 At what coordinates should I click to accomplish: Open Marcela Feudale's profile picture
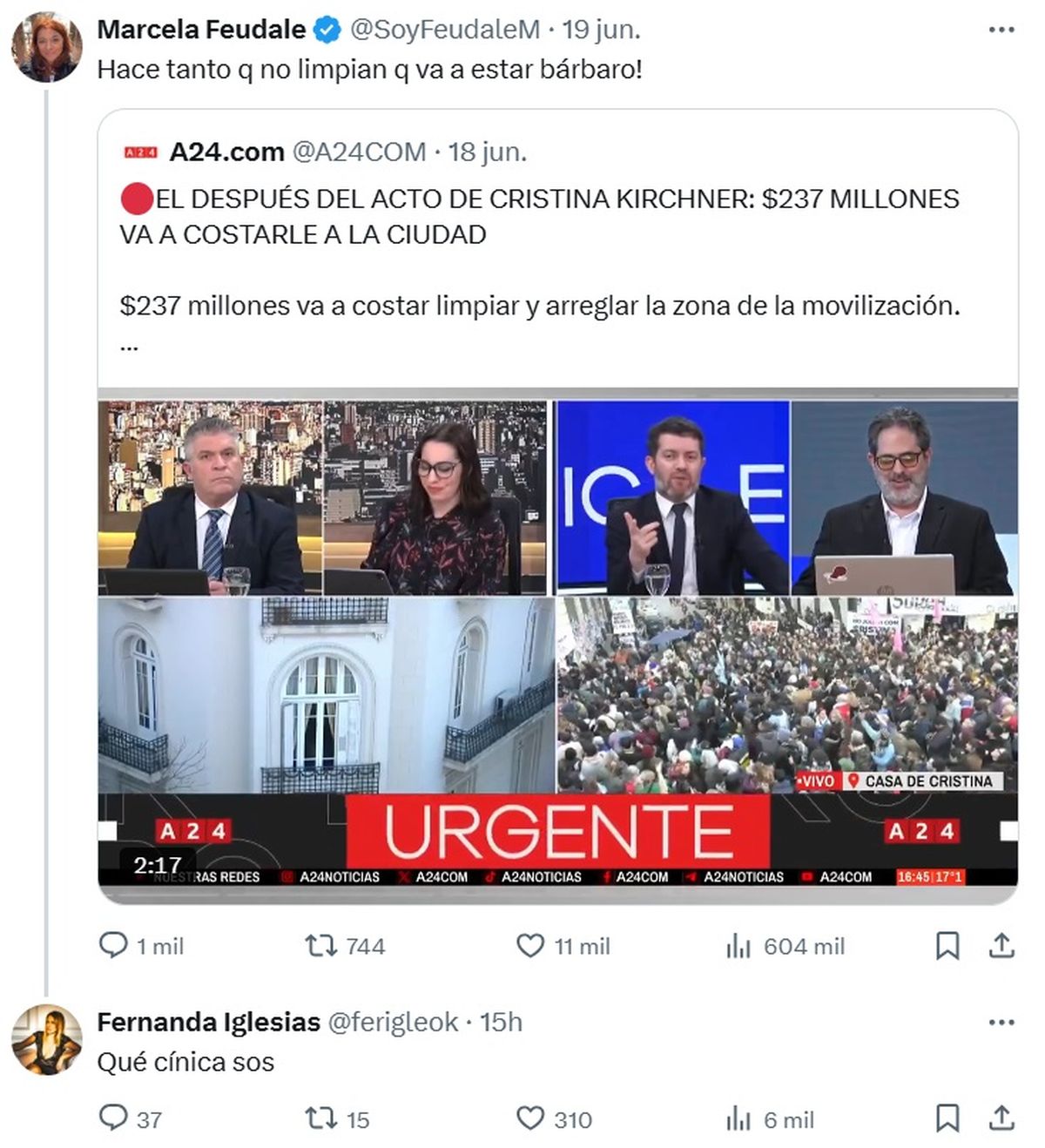coord(46,48)
